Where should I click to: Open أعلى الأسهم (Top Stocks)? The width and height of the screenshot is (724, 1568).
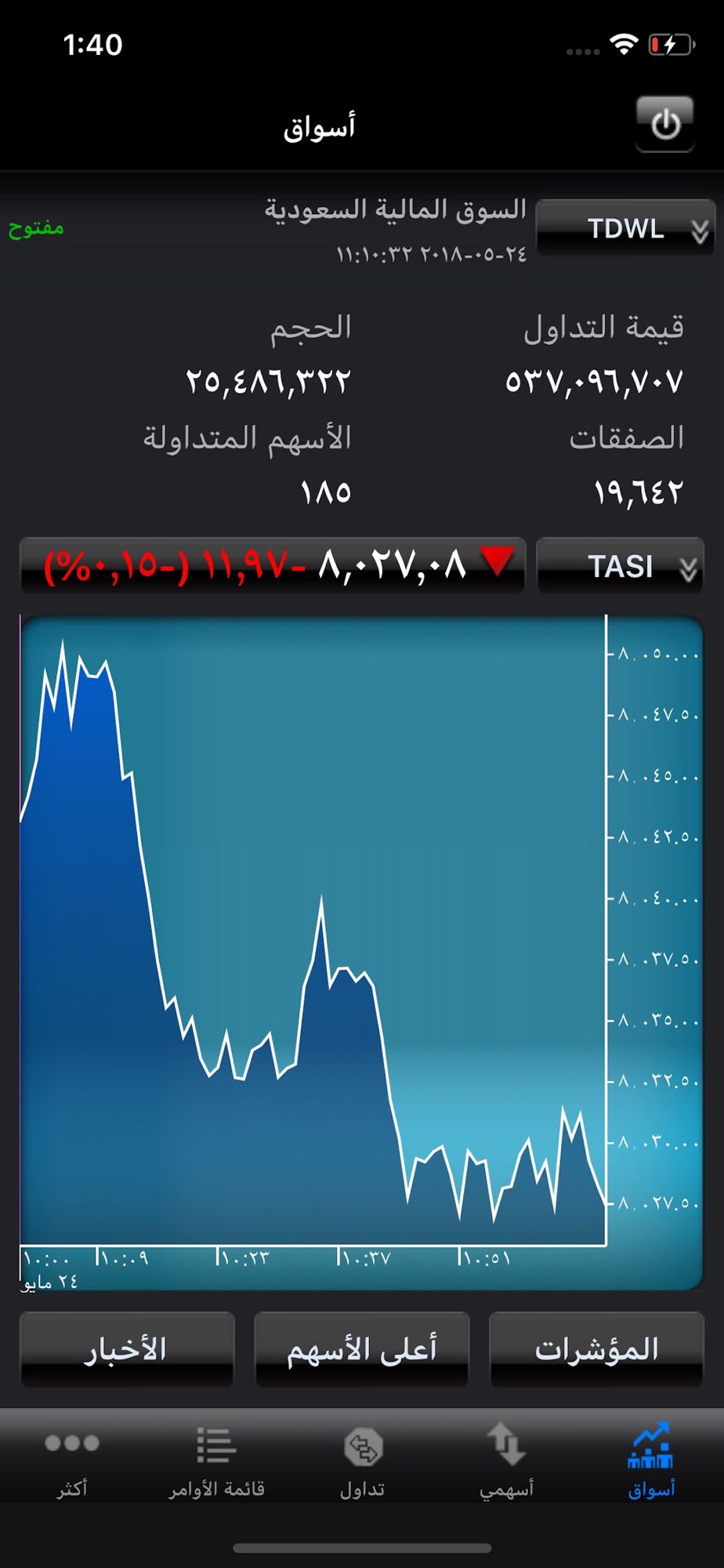point(362,1349)
